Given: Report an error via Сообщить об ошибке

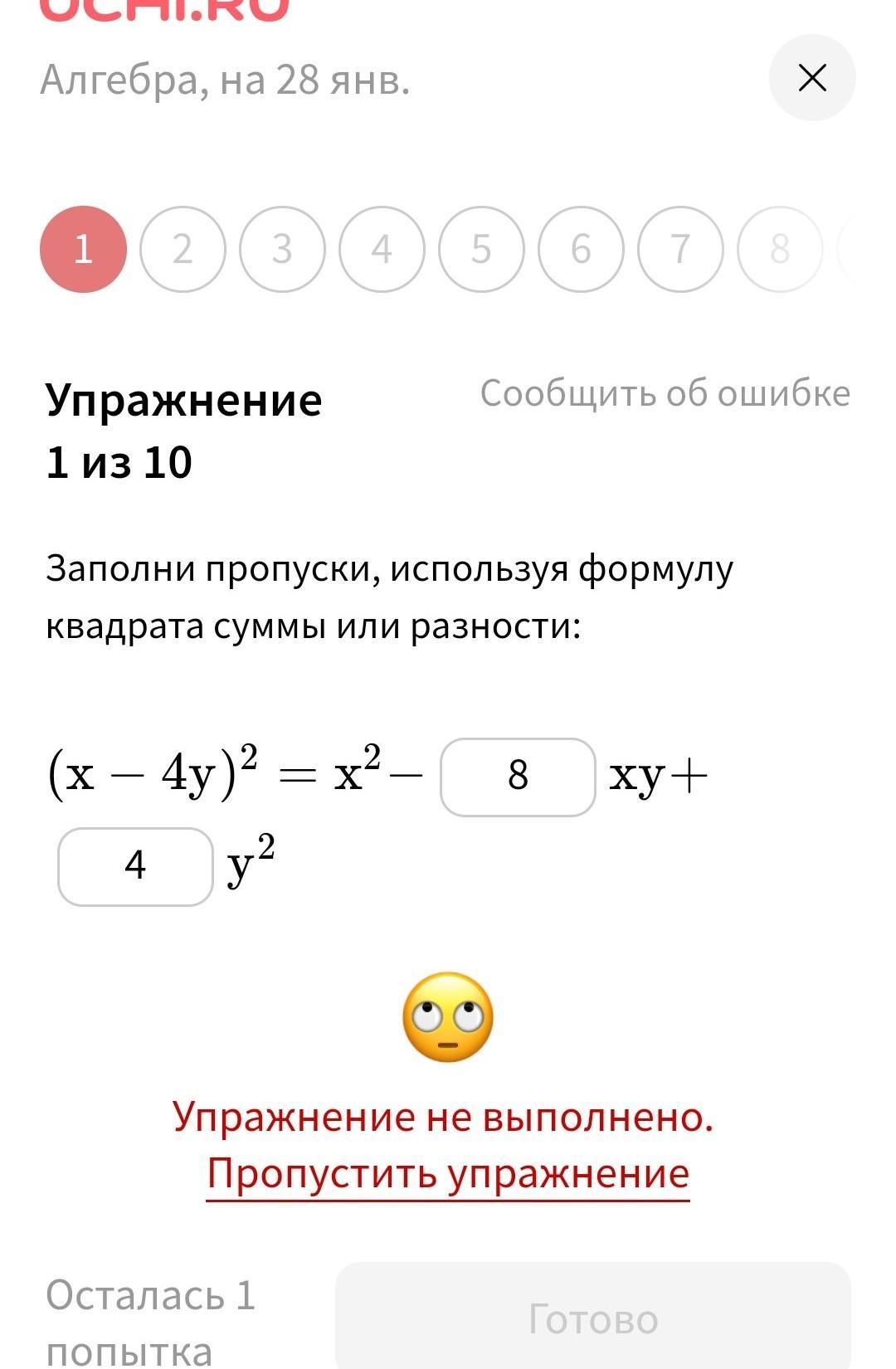Looking at the screenshot, I should (665, 393).
